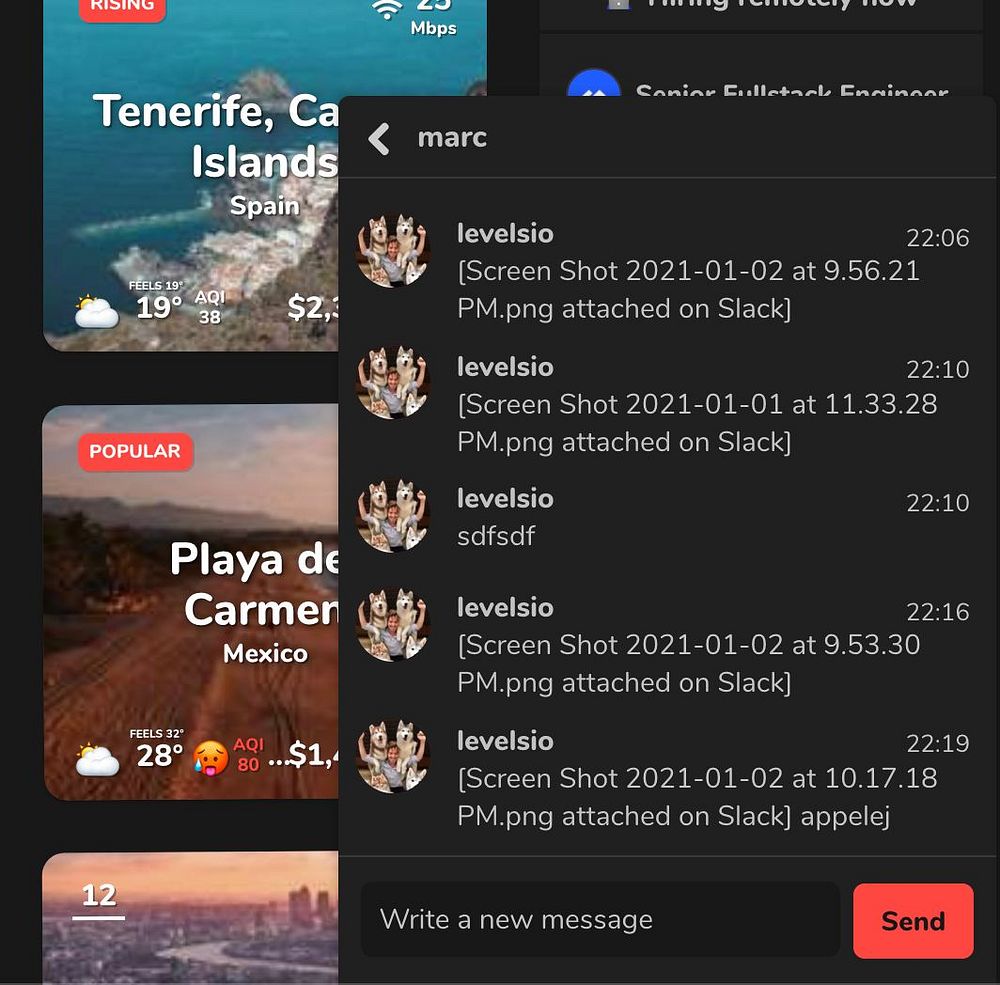Focus the Write a new message field
Viewport: 1000px width, 985px height.
pyautogui.click(x=600, y=920)
